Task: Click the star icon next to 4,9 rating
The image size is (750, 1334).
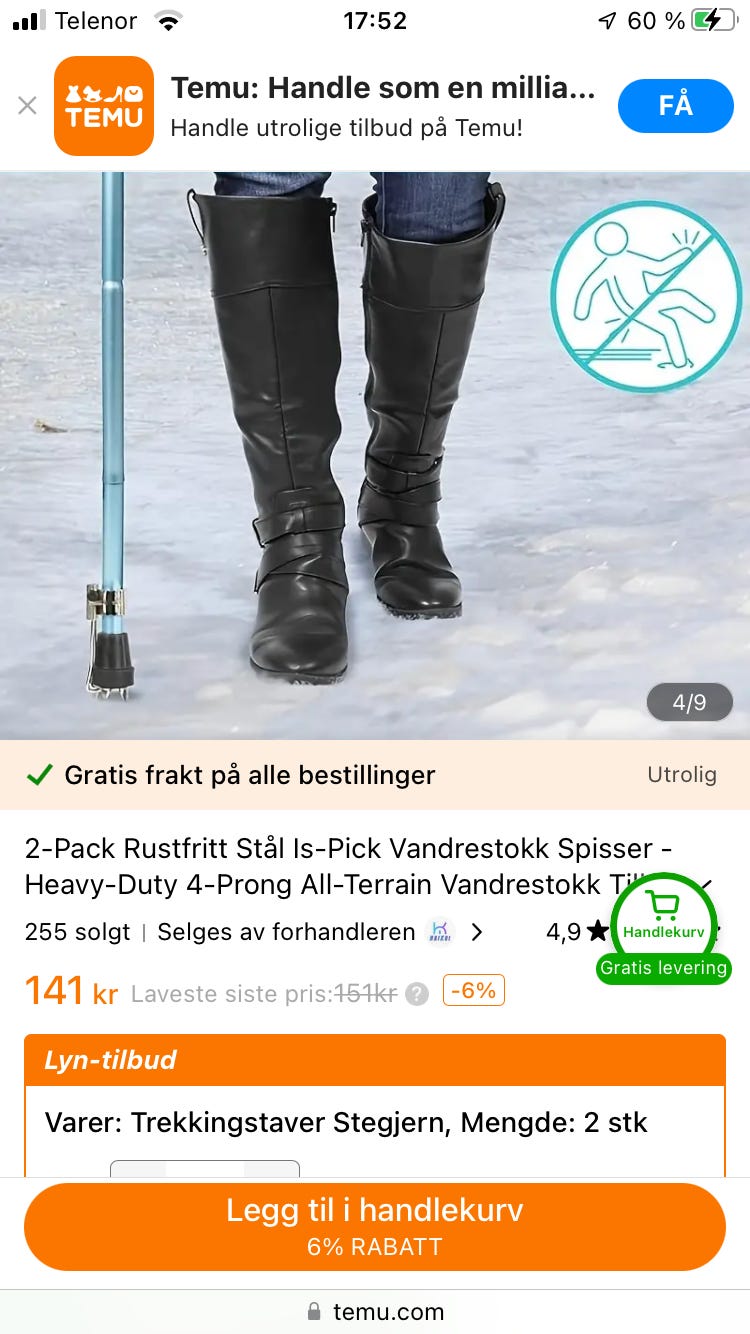Action: point(598,931)
